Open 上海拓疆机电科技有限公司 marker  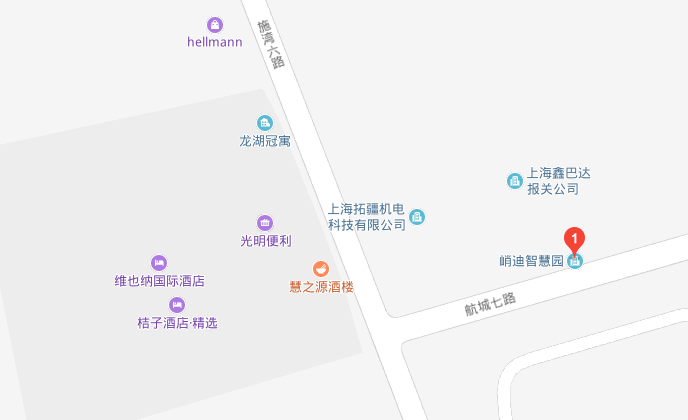pyautogui.click(x=417, y=217)
